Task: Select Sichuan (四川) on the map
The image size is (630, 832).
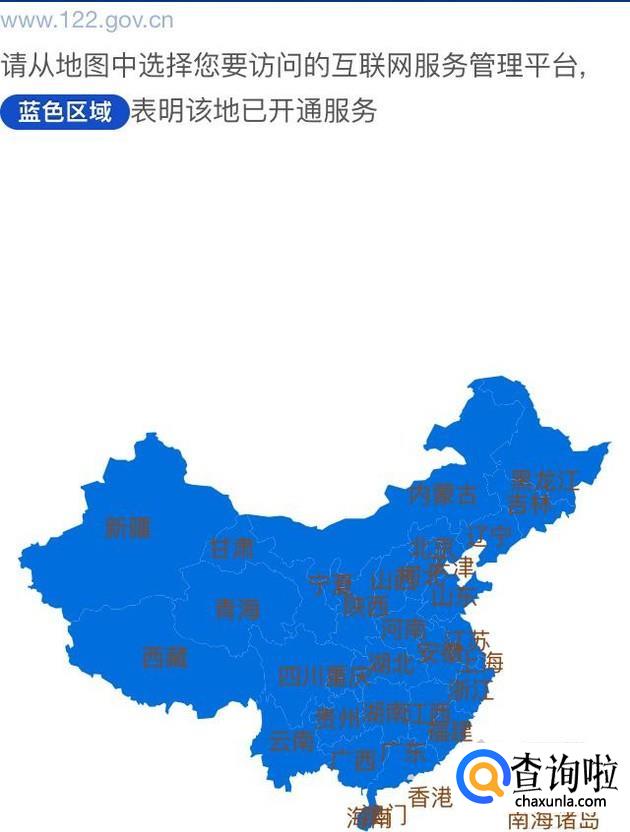Action: (x=301, y=676)
